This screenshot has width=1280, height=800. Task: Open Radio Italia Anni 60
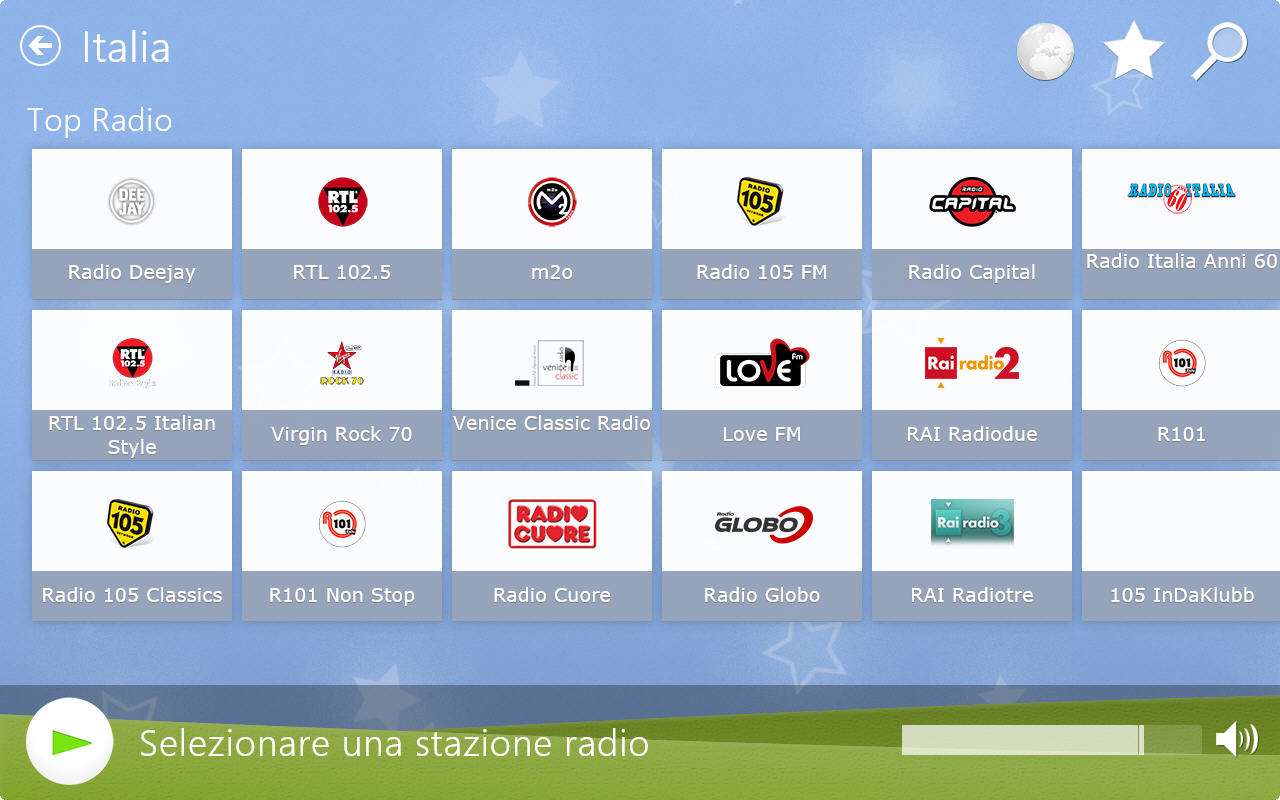(1181, 223)
